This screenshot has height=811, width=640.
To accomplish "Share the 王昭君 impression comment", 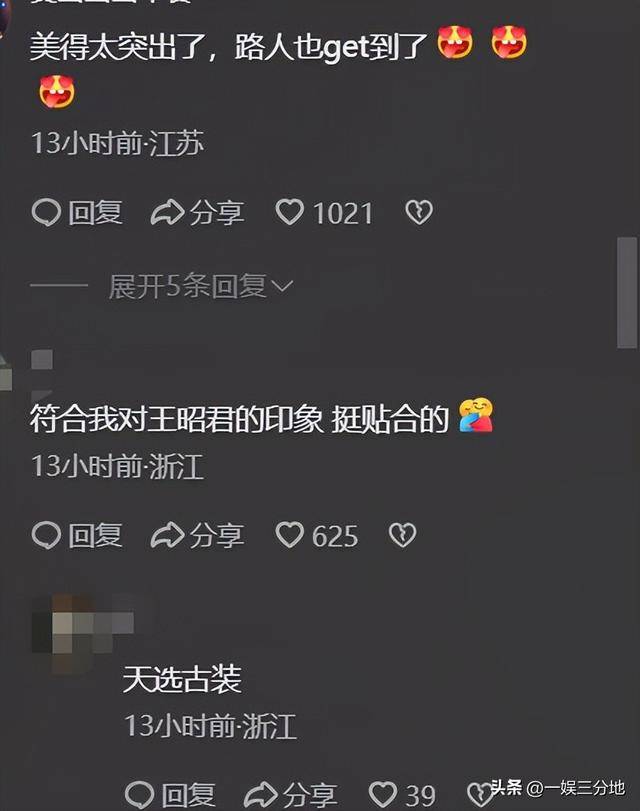I will click(197, 535).
